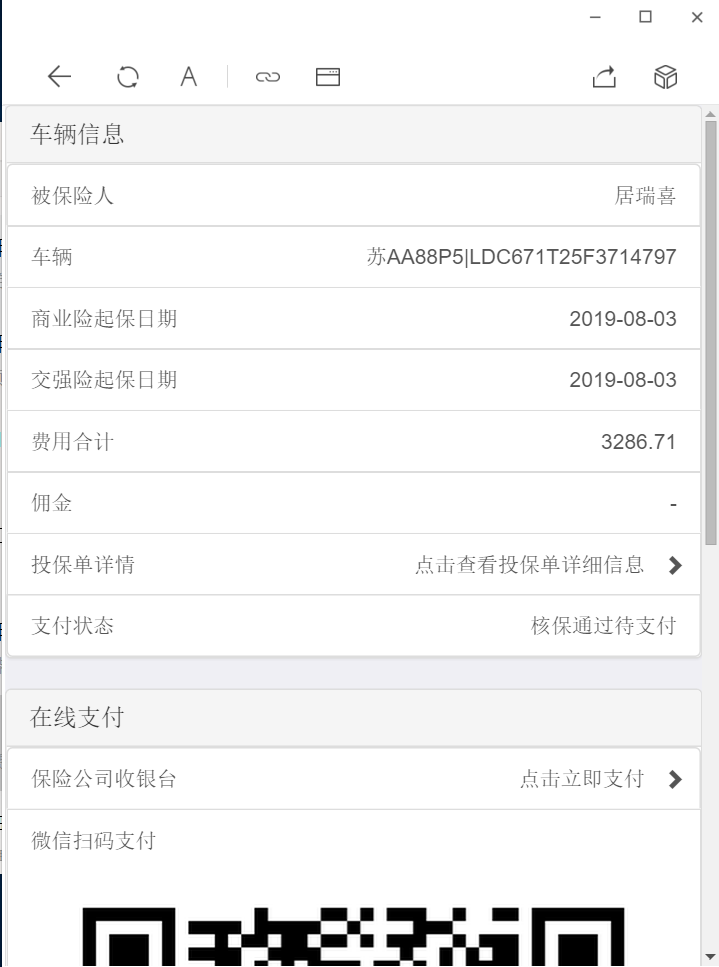Minimize the window
The image size is (719, 967).
(x=595, y=17)
